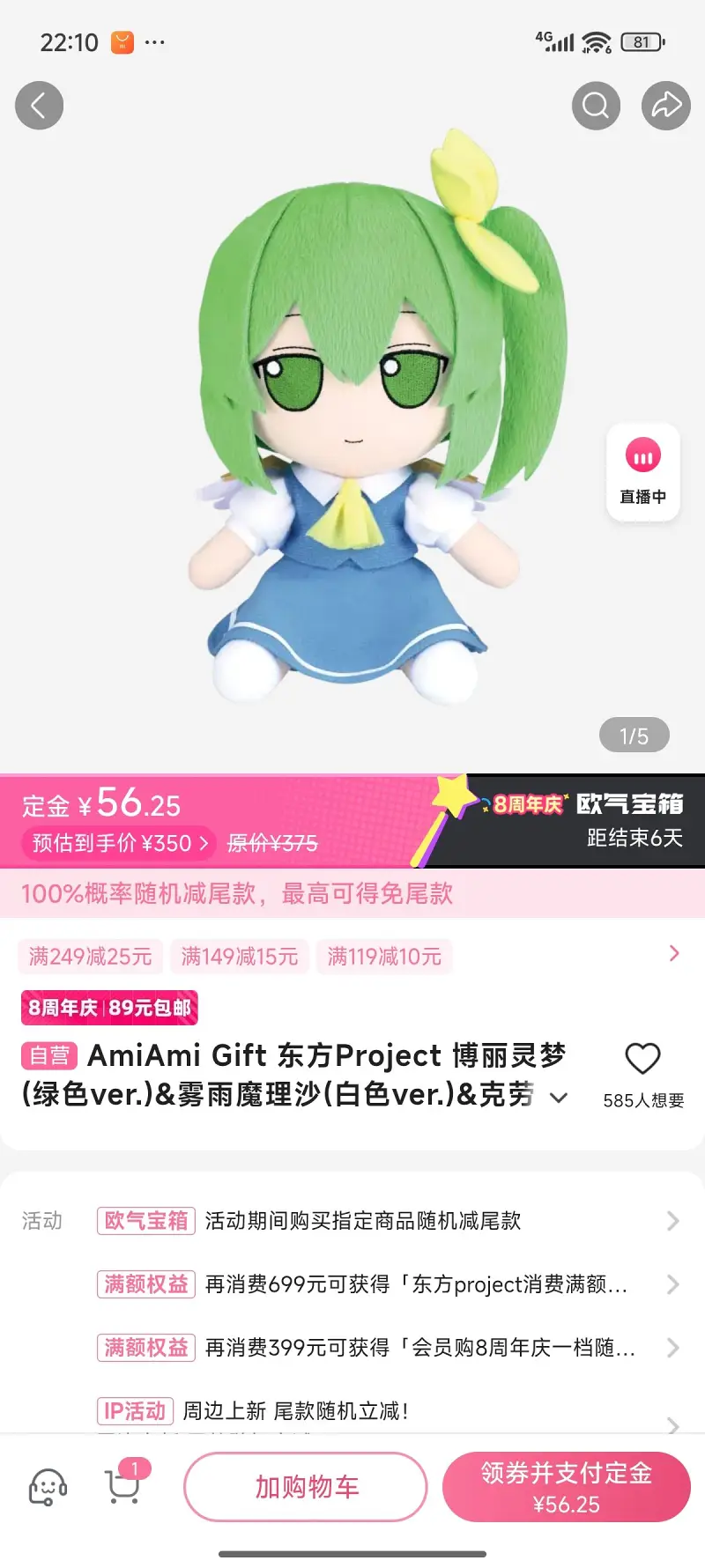Open the 欧气宝箱 activity row
The width and height of the screenshot is (705, 1568).
click(x=388, y=1221)
